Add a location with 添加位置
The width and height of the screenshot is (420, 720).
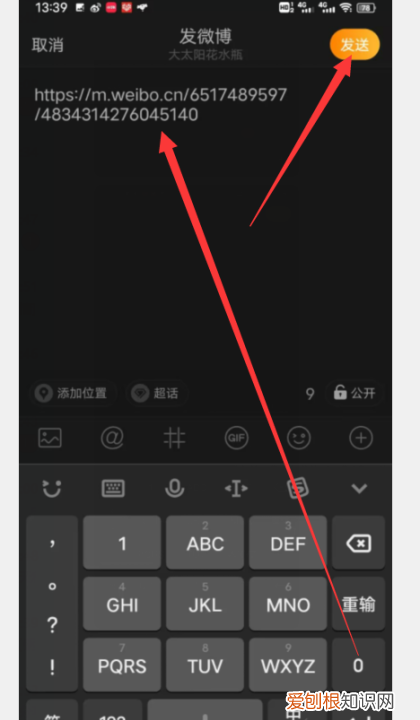coord(73,393)
